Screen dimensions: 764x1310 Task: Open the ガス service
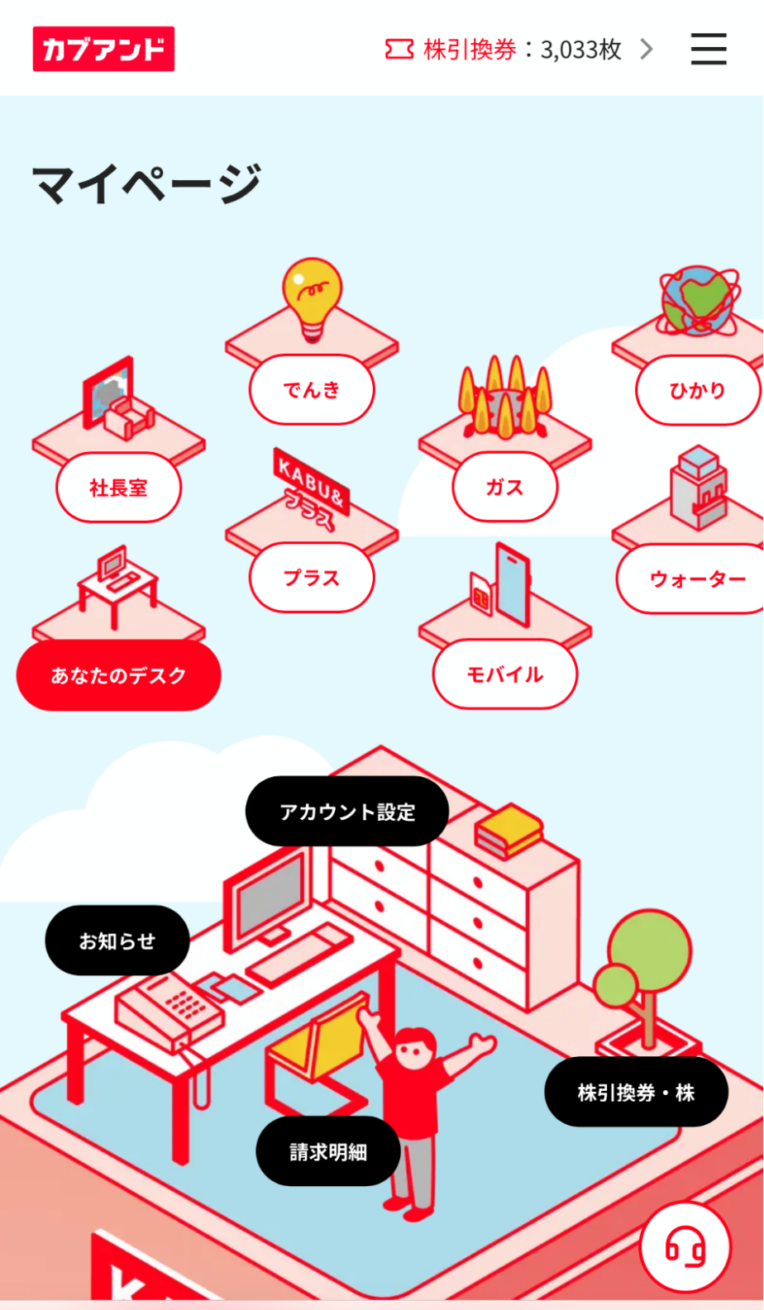click(x=505, y=487)
